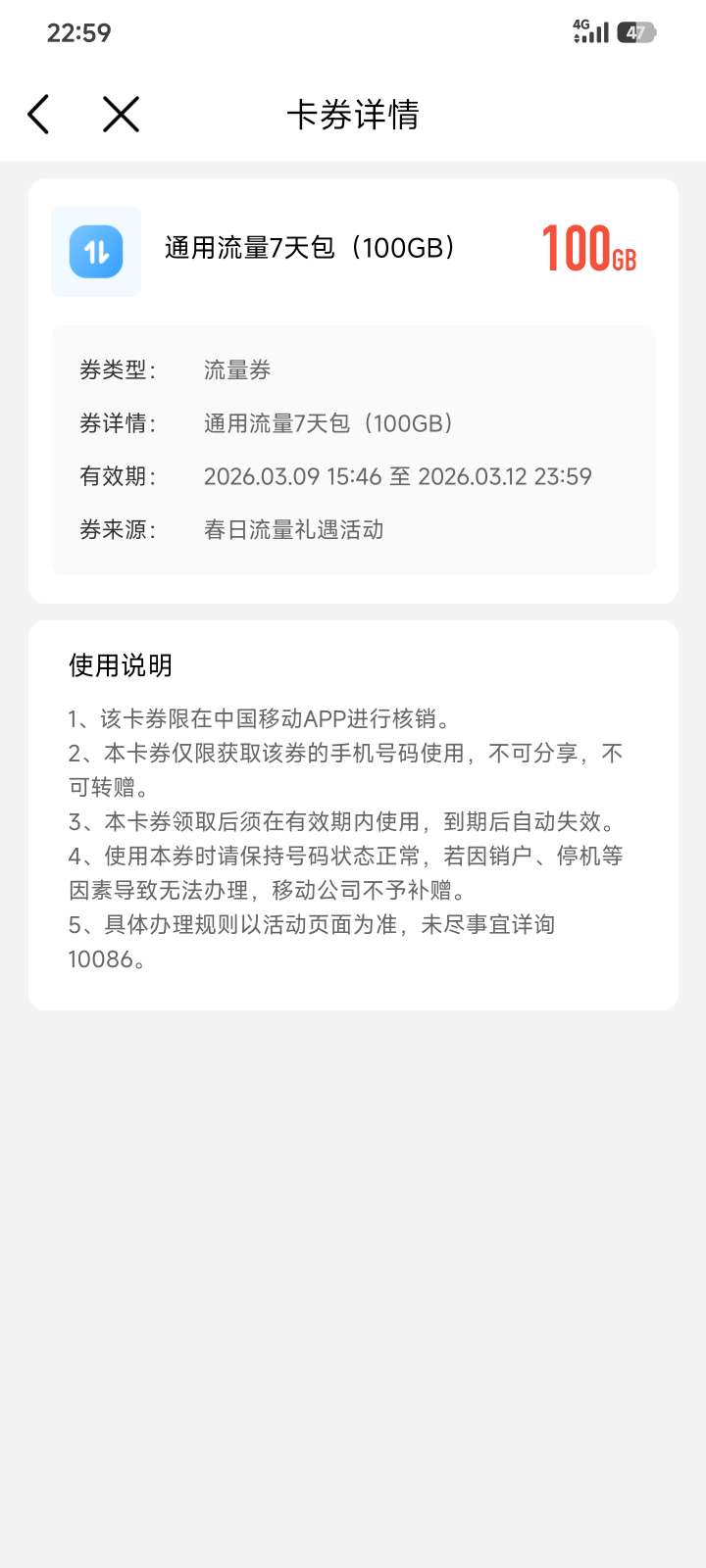This screenshot has width=706, height=1568.
Task: Tap the X close icon in header
Action: click(120, 114)
